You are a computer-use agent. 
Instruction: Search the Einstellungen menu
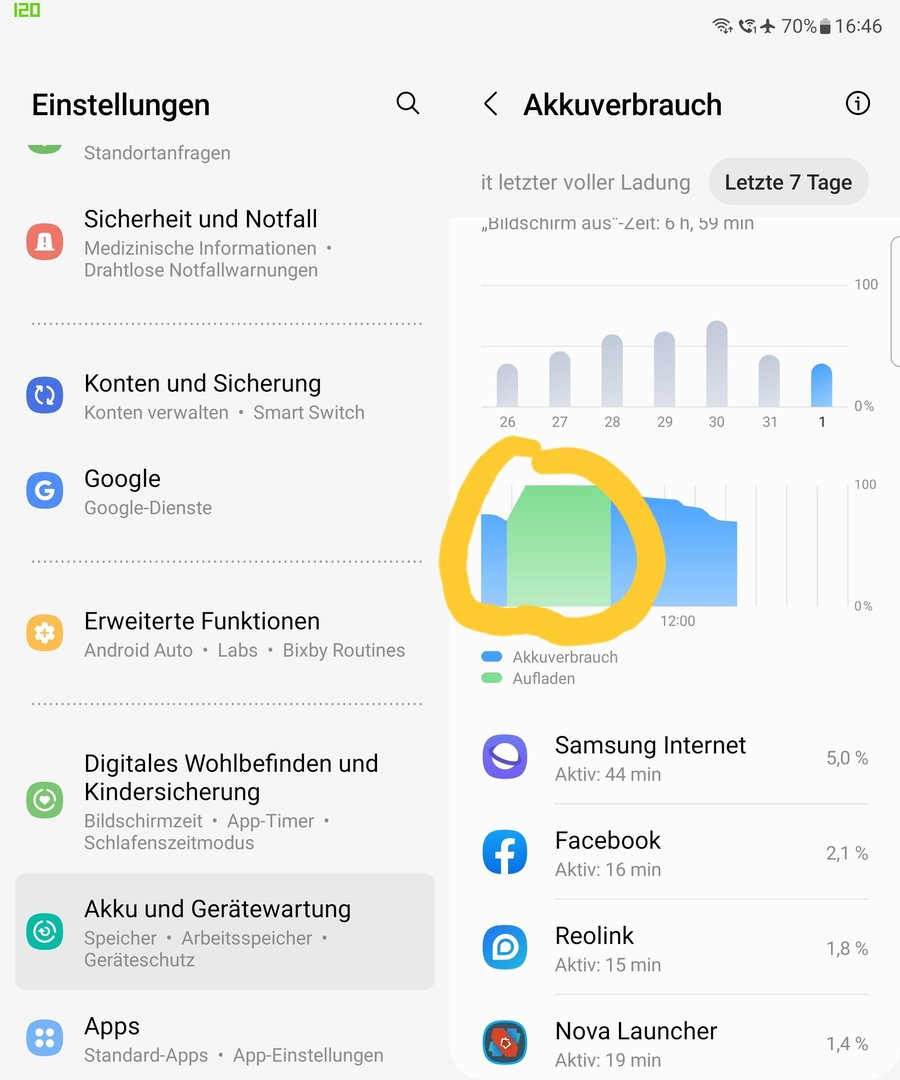tap(407, 103)
